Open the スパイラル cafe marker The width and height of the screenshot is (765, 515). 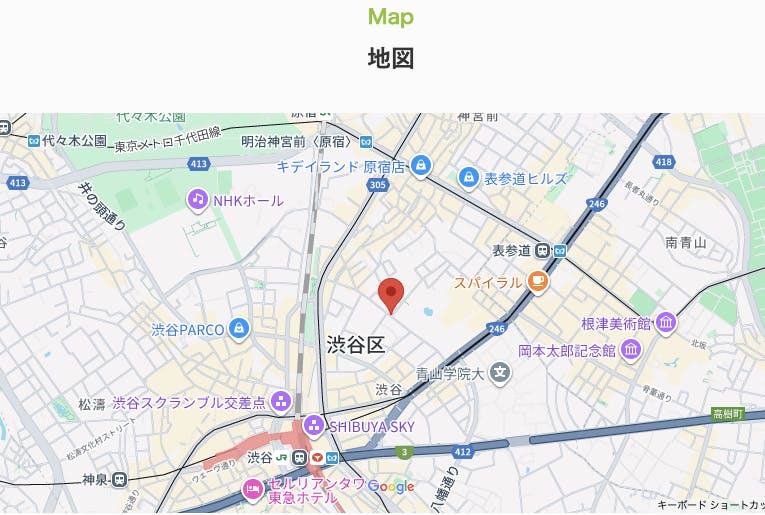(538, 282)
